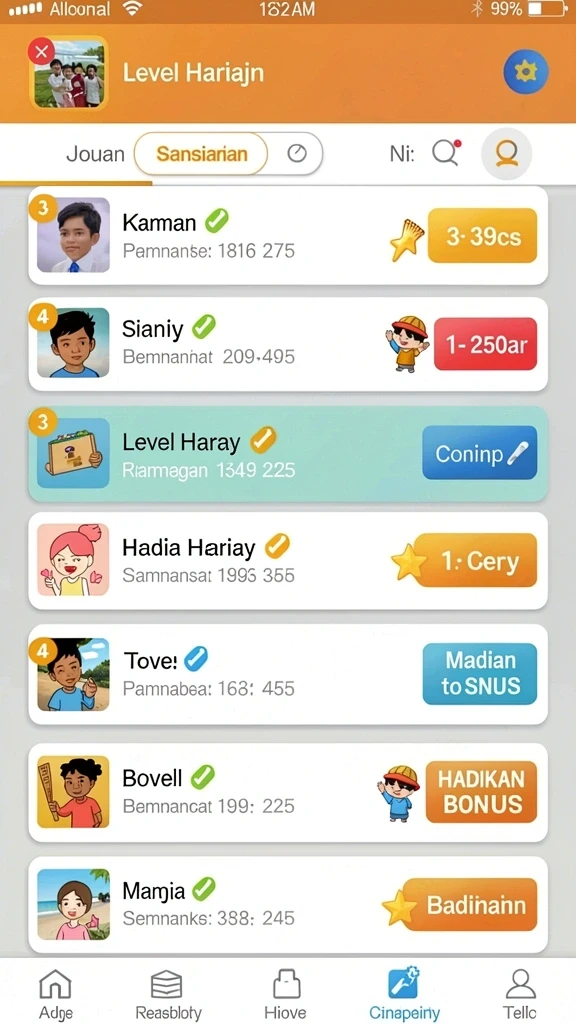This screenshot has height=1024, width=576.
Task: Open the profile avatar icon in toolbar
Action: pyautogui.click(x=506, y=153)
